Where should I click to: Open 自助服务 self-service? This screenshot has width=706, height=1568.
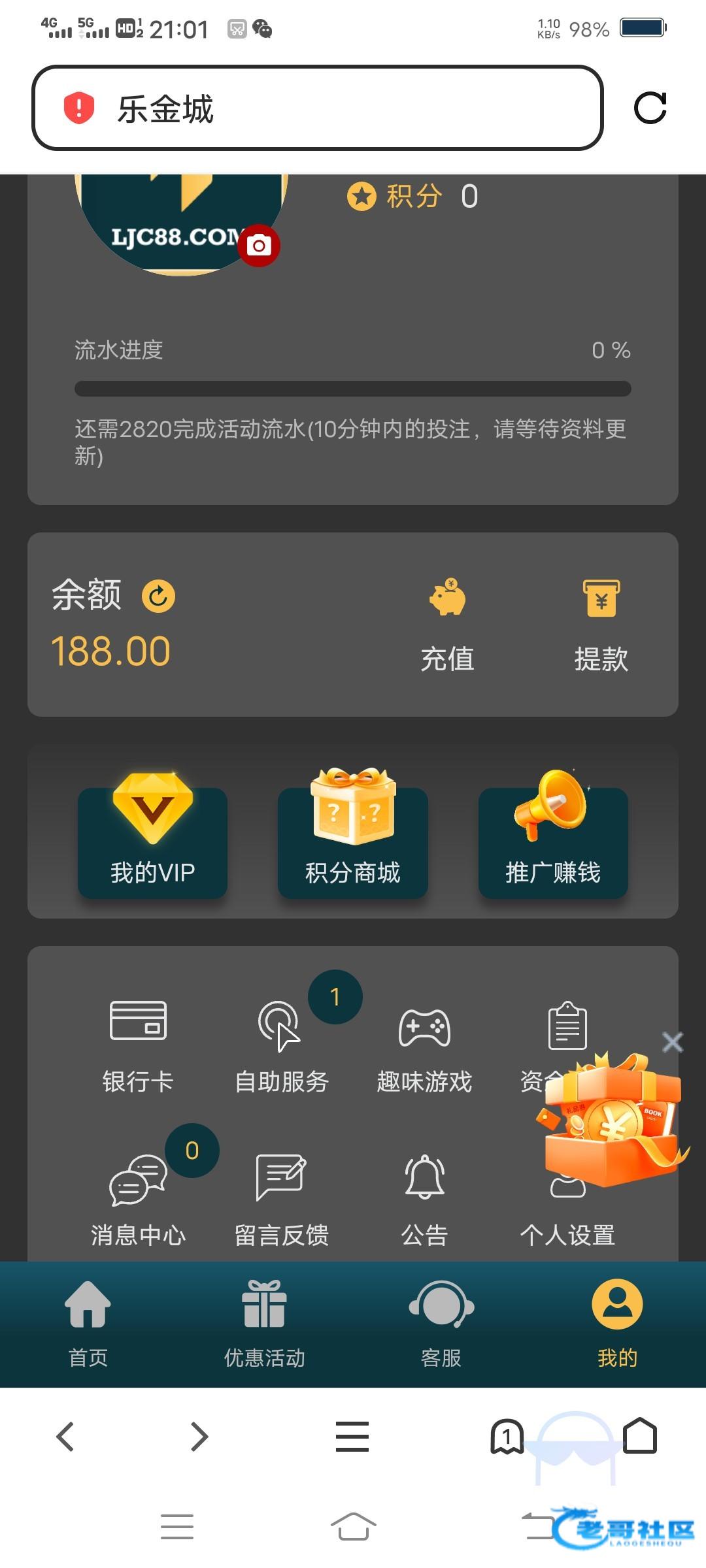pos(282,1047)
